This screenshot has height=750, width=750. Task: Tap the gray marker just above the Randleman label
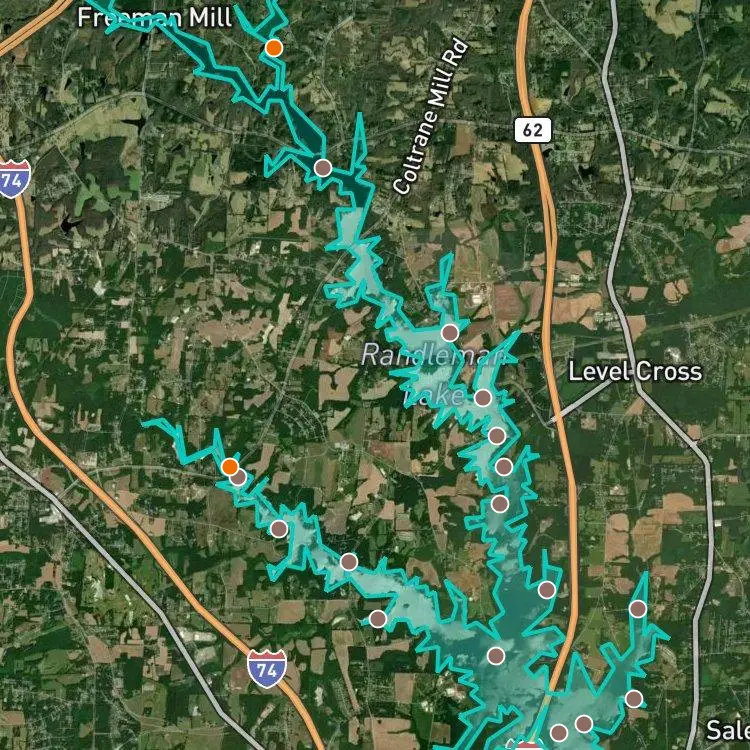[450, 332]
